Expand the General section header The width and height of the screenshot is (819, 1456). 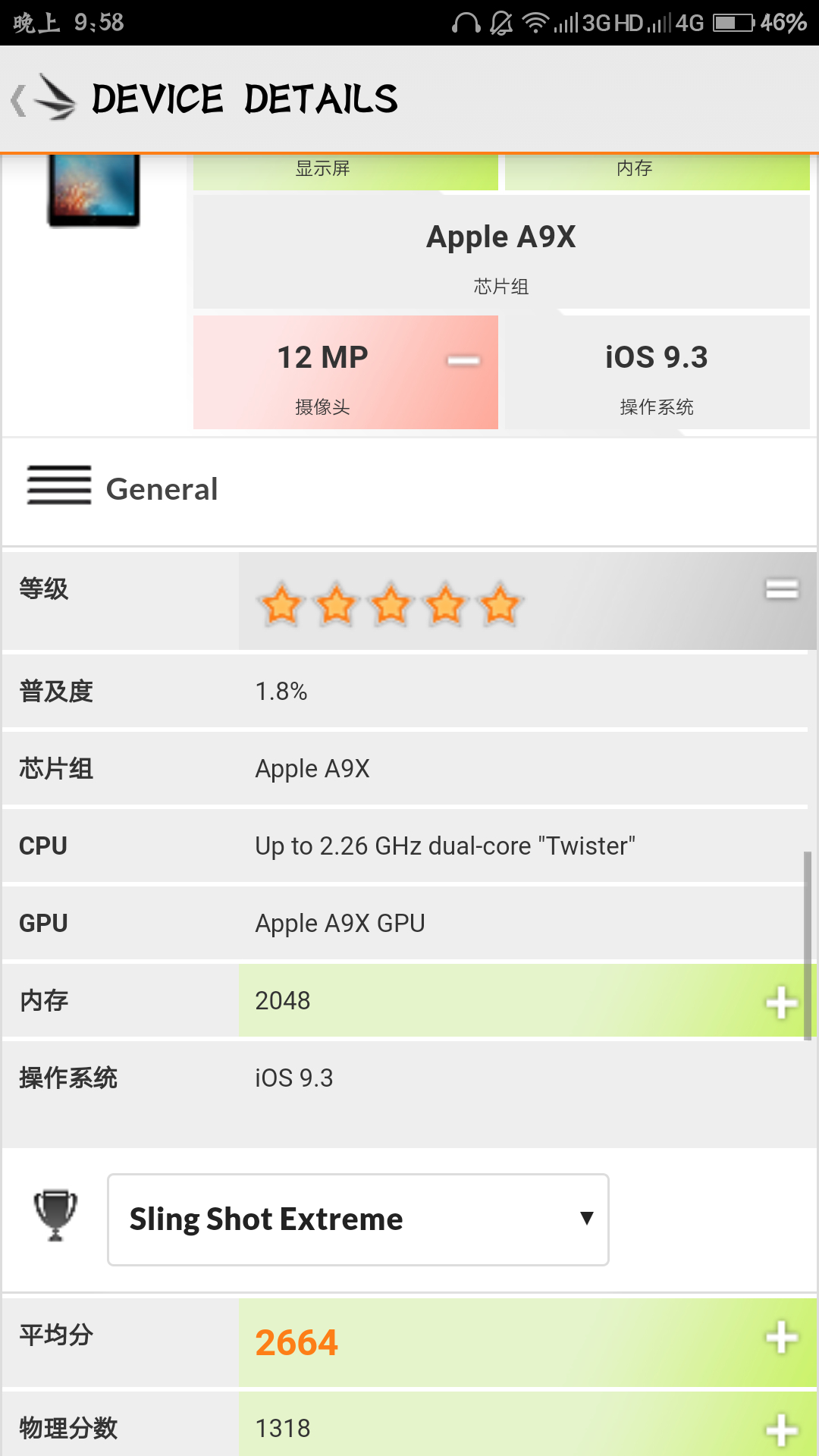pos(409,490)
